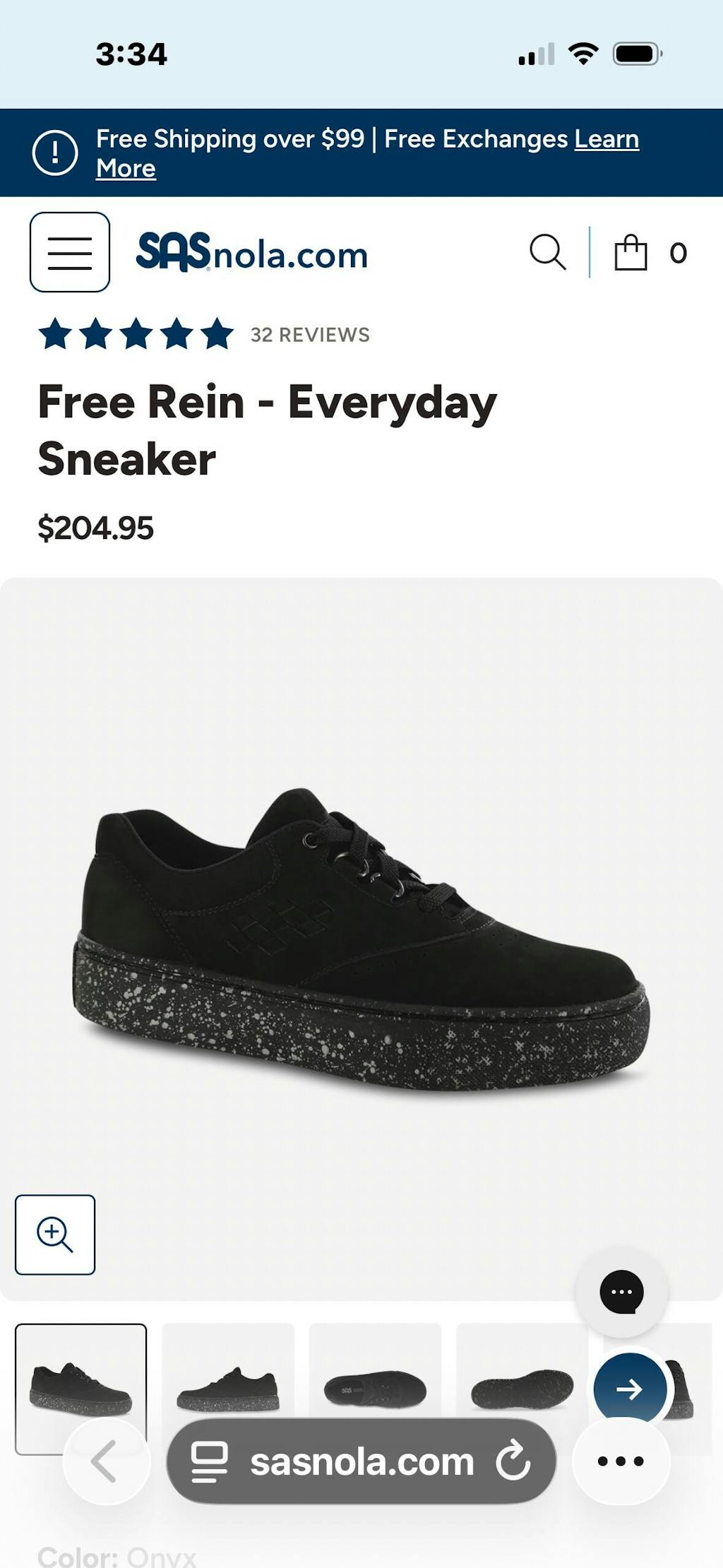The width and height of the screenshot is (723, 1568).
Task: Zoom into the product image
Action: (x=55, y=1235)
